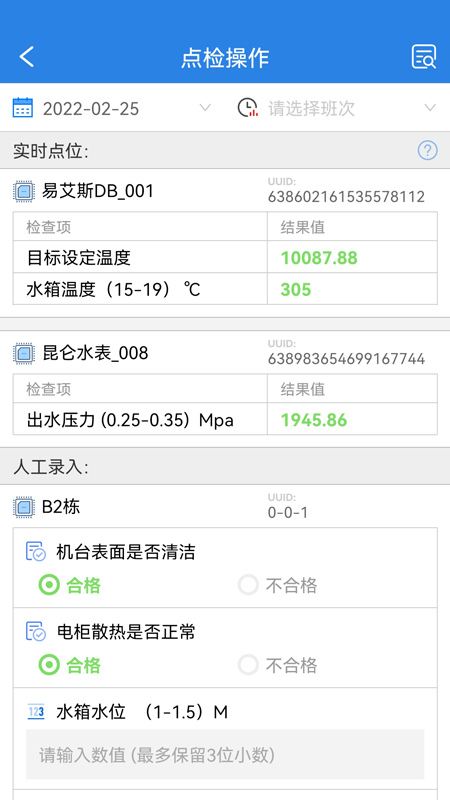Screen dimensions: 450x800
Task: Open the date picker showing 2022-02-25
Action: pos(112,108)
